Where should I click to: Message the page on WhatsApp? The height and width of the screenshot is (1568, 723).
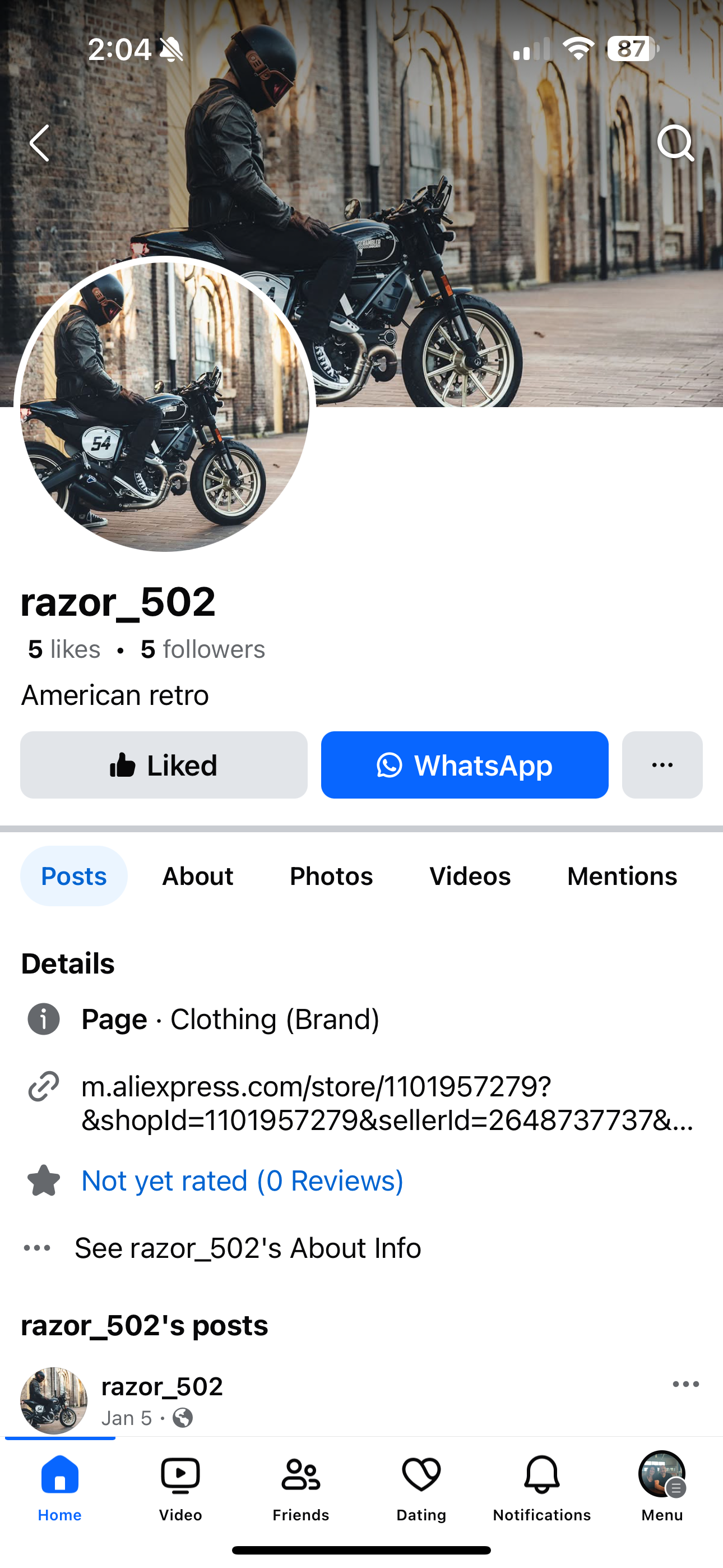coord(465,765)
